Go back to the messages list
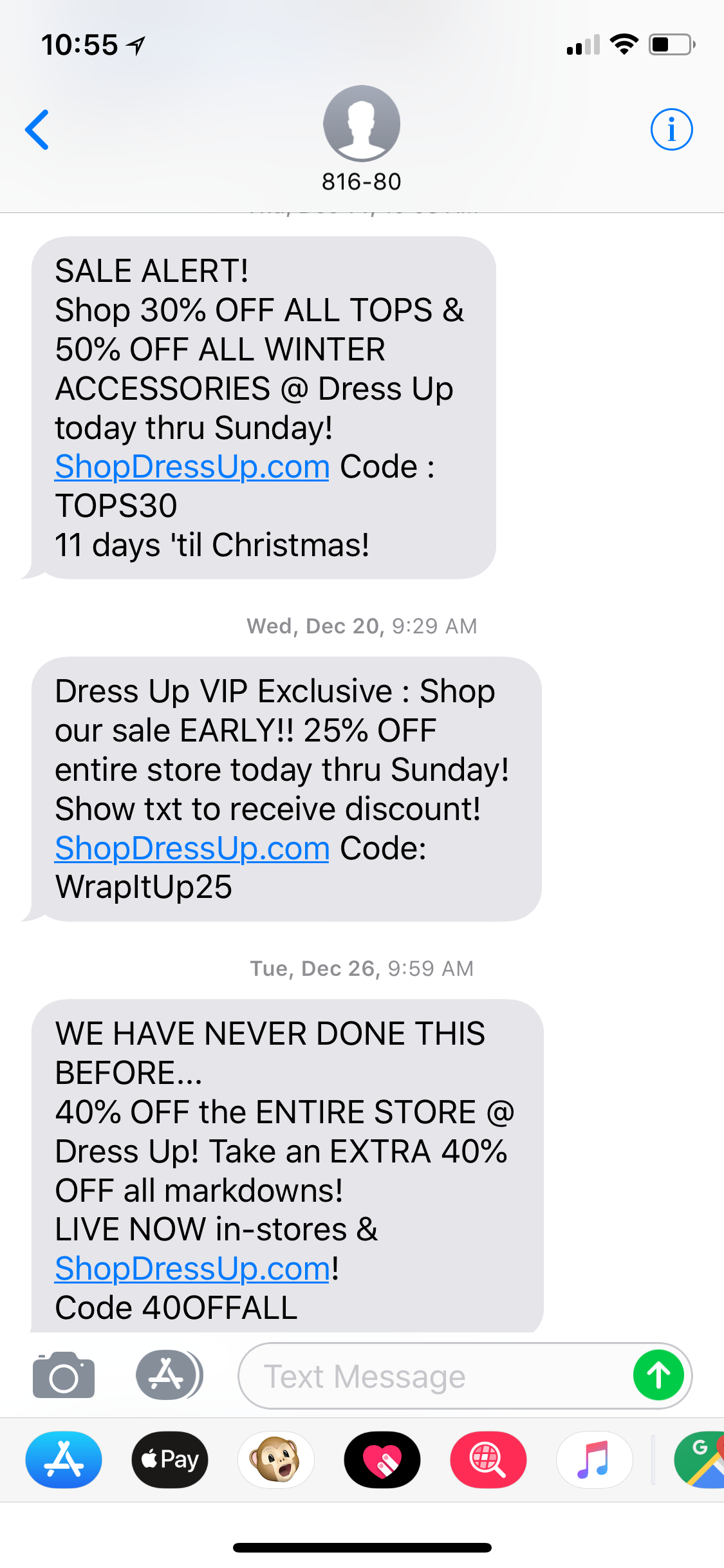This screenshot has width=724, height=1568. pyautogui.click(x=37, y=129)
